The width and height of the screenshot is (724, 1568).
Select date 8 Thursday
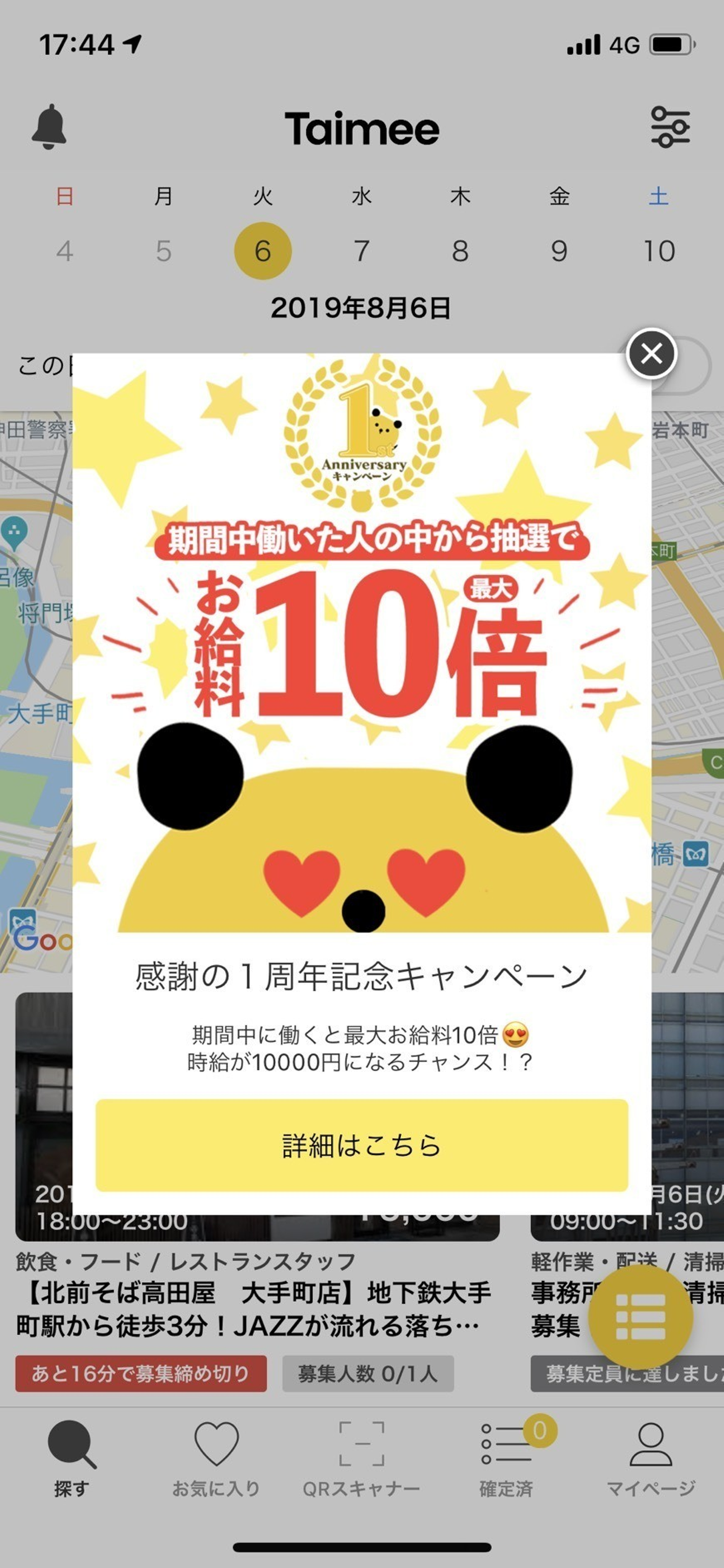click(460, 250)
